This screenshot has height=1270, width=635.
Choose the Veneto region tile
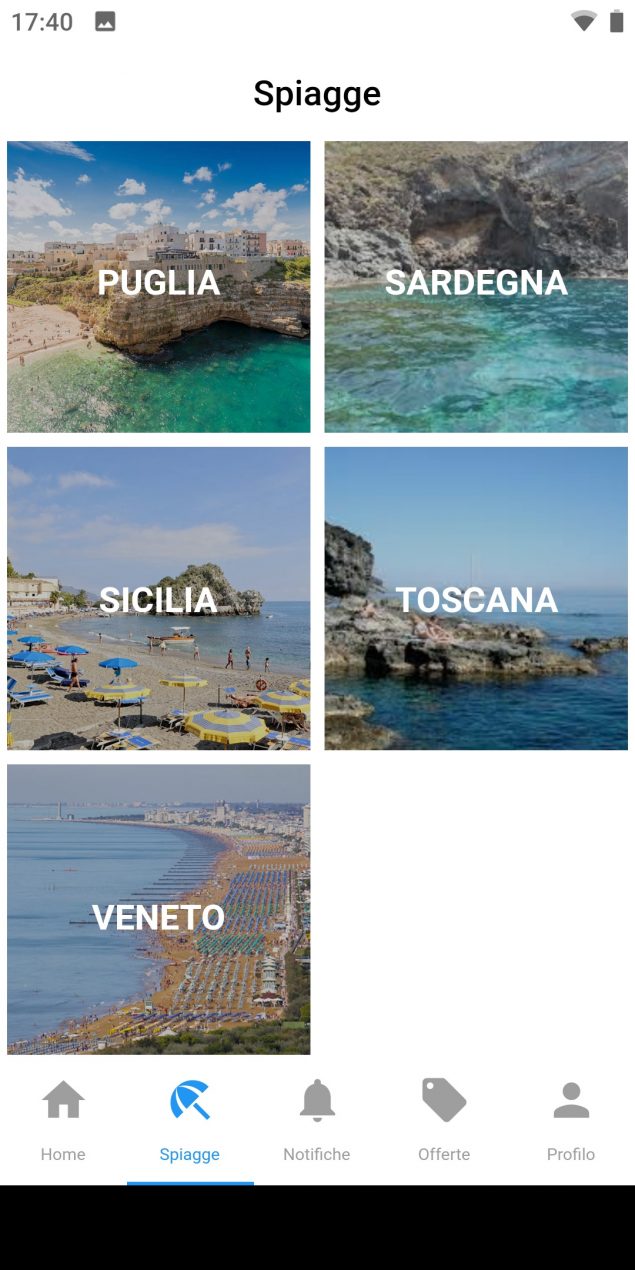[x=158, y=909]
